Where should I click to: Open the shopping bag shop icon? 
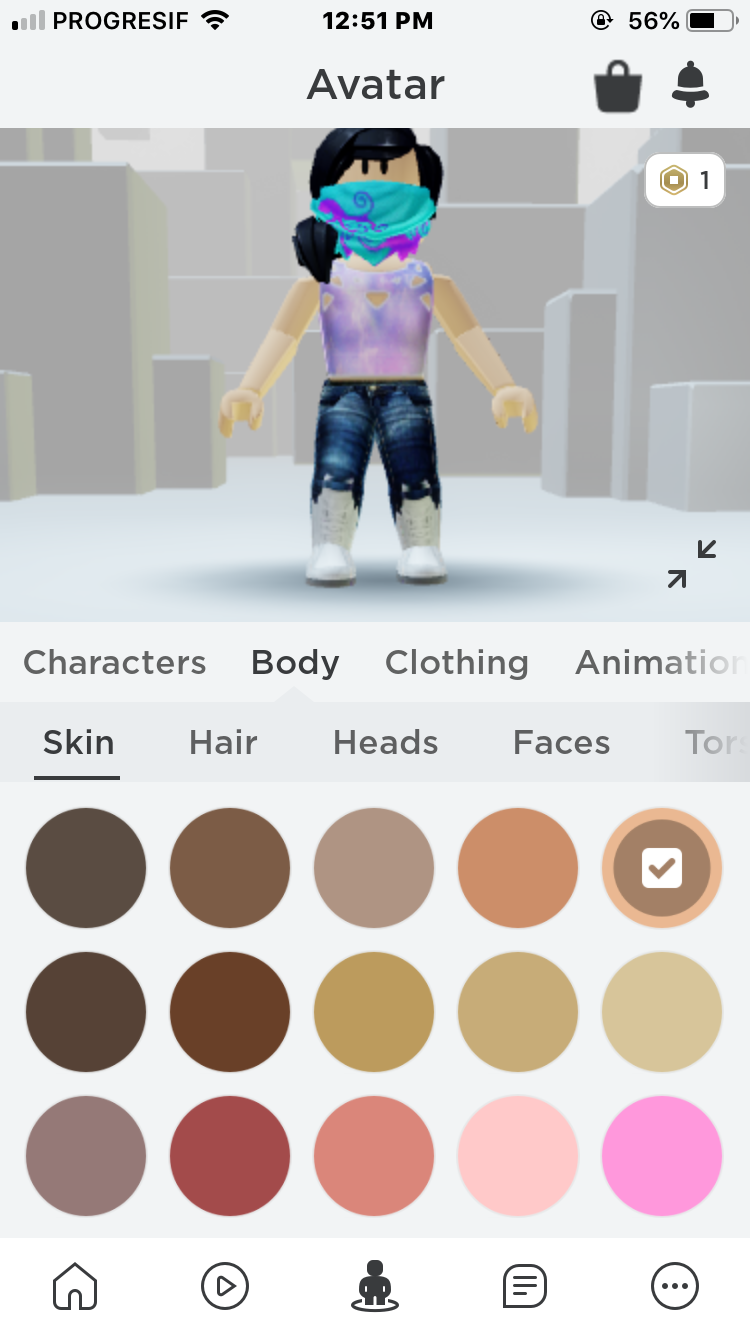coord(617,86)
